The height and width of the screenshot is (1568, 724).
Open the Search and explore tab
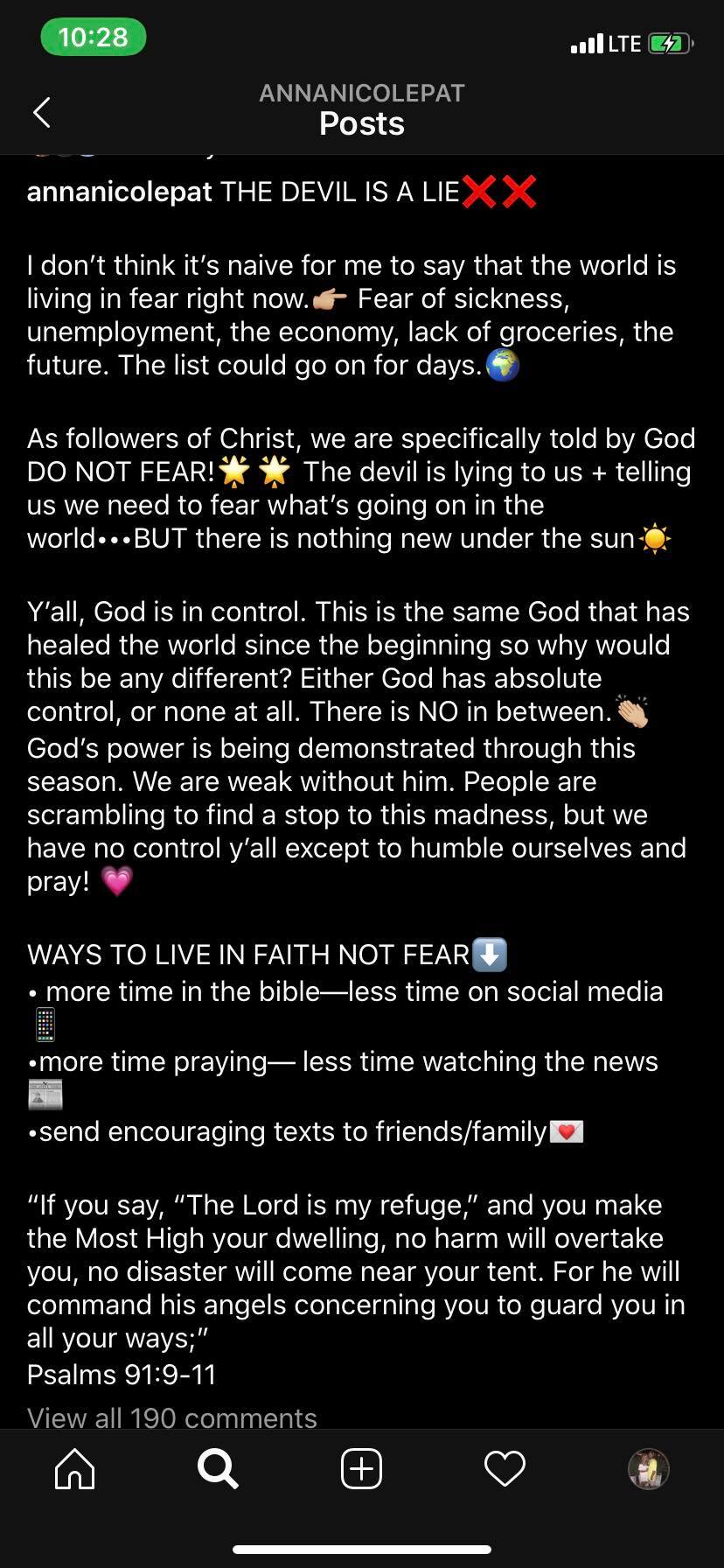(218, 1469)
